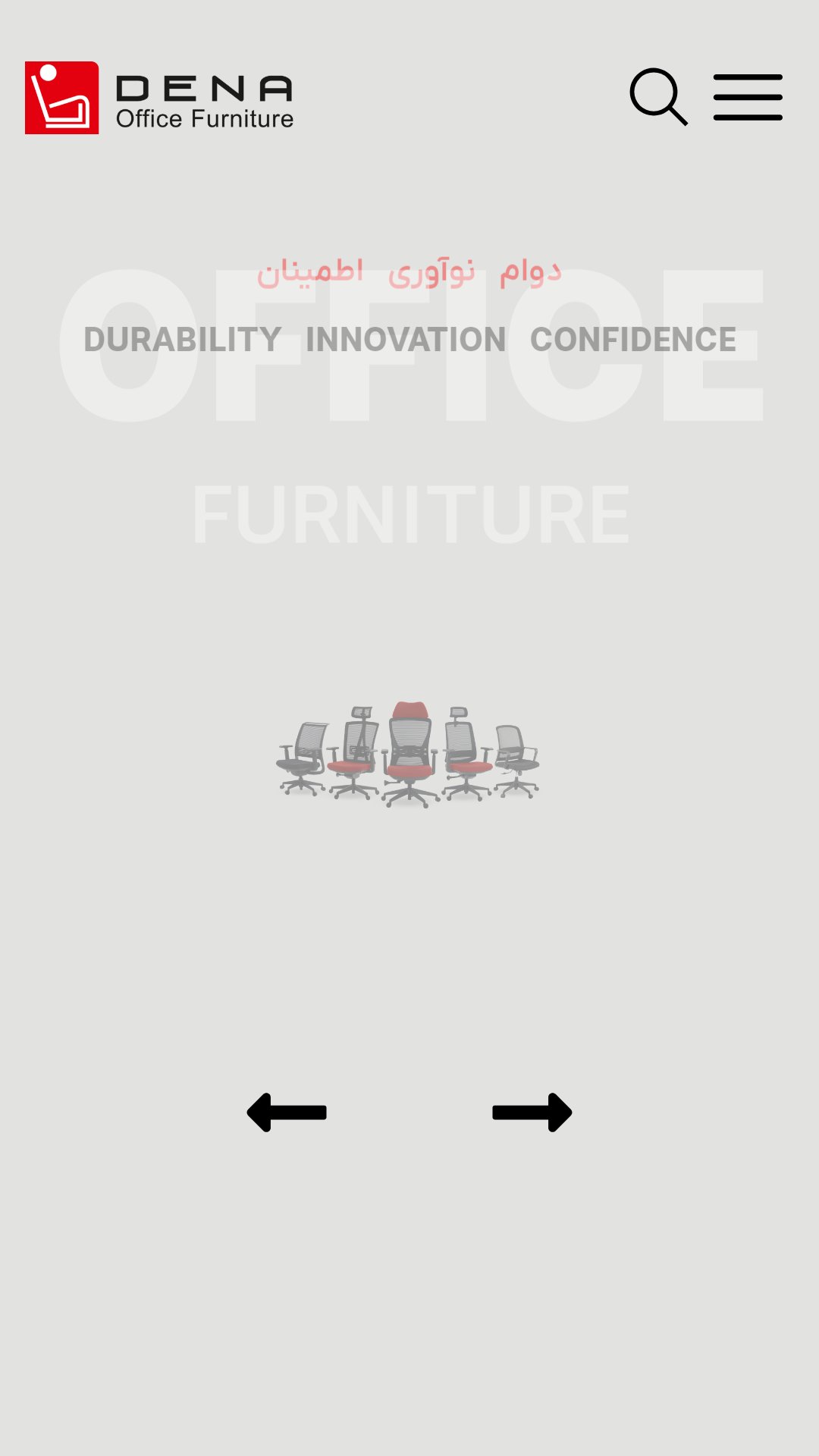The width and height of the screenshot is (819, 1456).
Task: Open the search magnifier icon
Action: [658, 97]
